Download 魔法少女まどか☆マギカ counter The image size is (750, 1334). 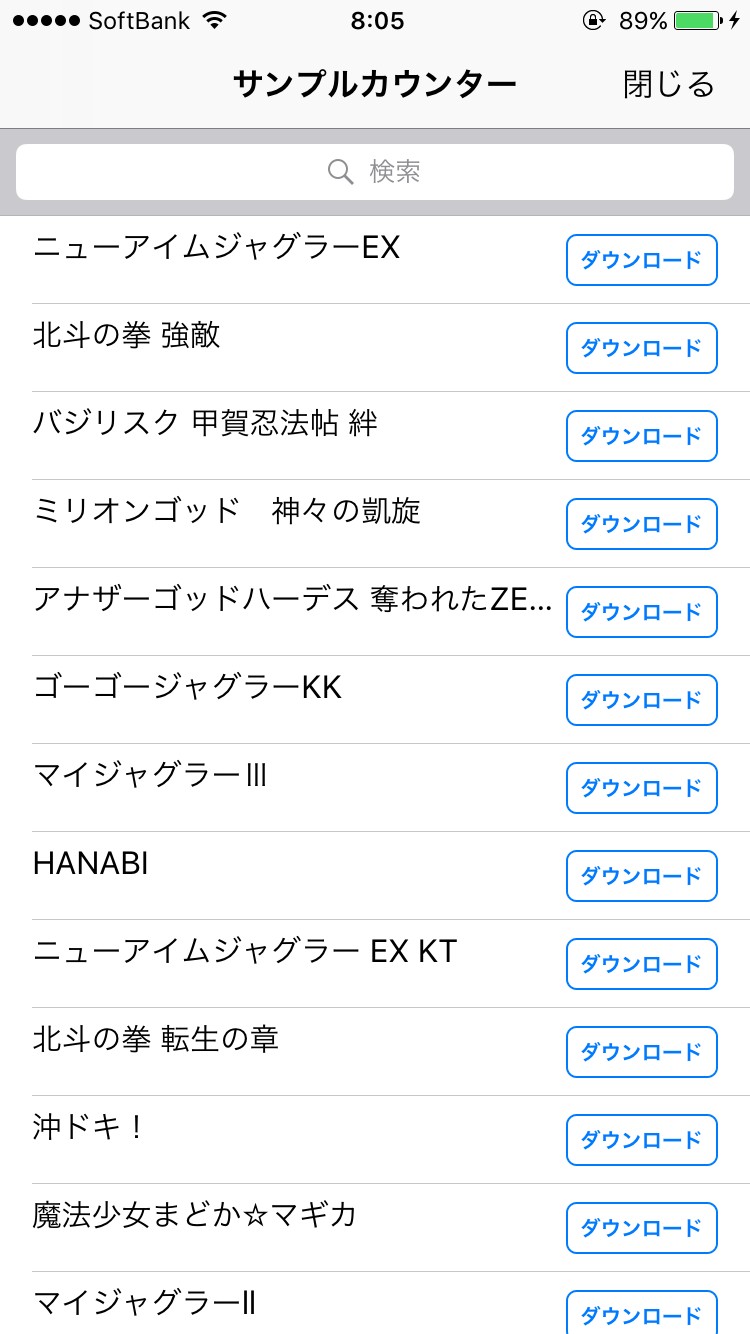pyautogui.click(x=641, y=1228)
